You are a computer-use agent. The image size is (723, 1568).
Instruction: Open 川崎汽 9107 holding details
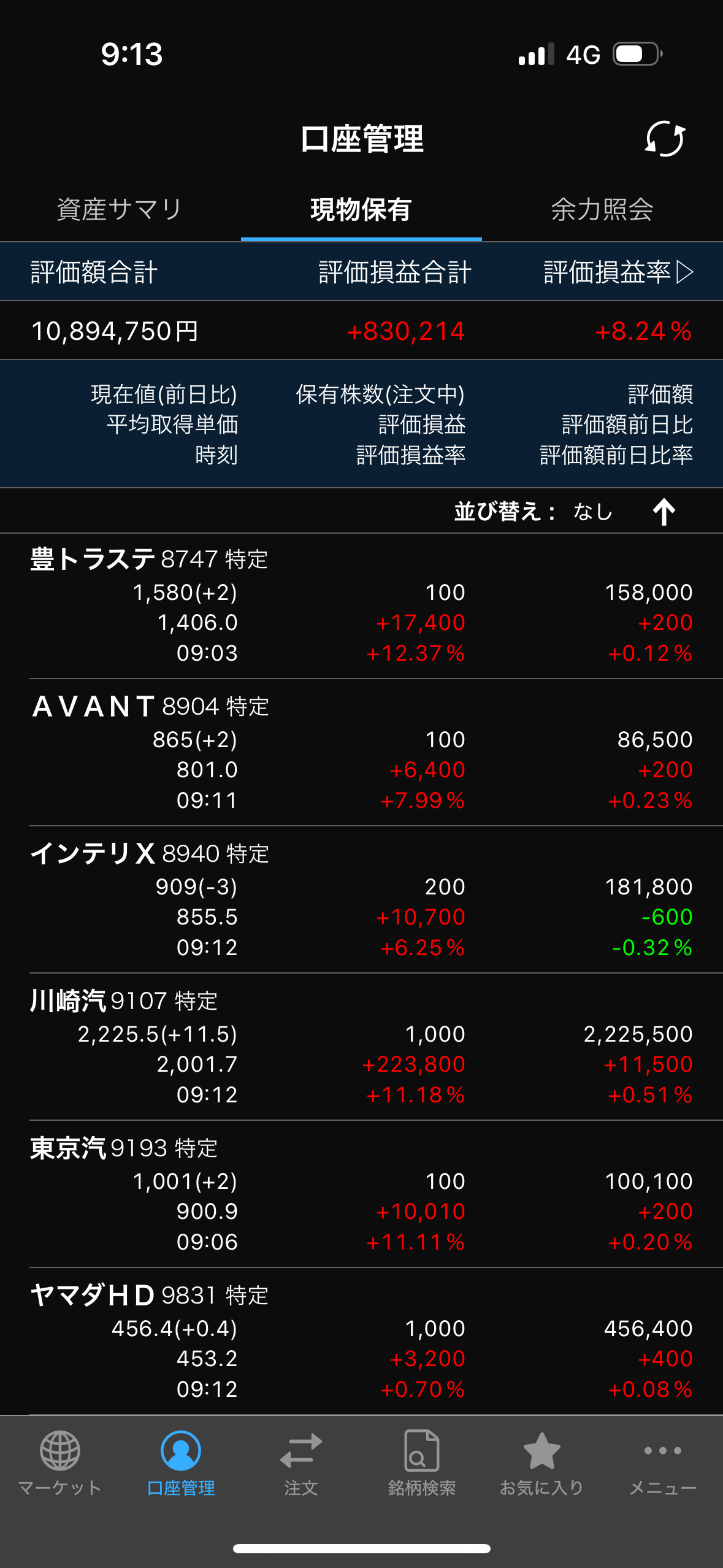(x=361, y=1047)
